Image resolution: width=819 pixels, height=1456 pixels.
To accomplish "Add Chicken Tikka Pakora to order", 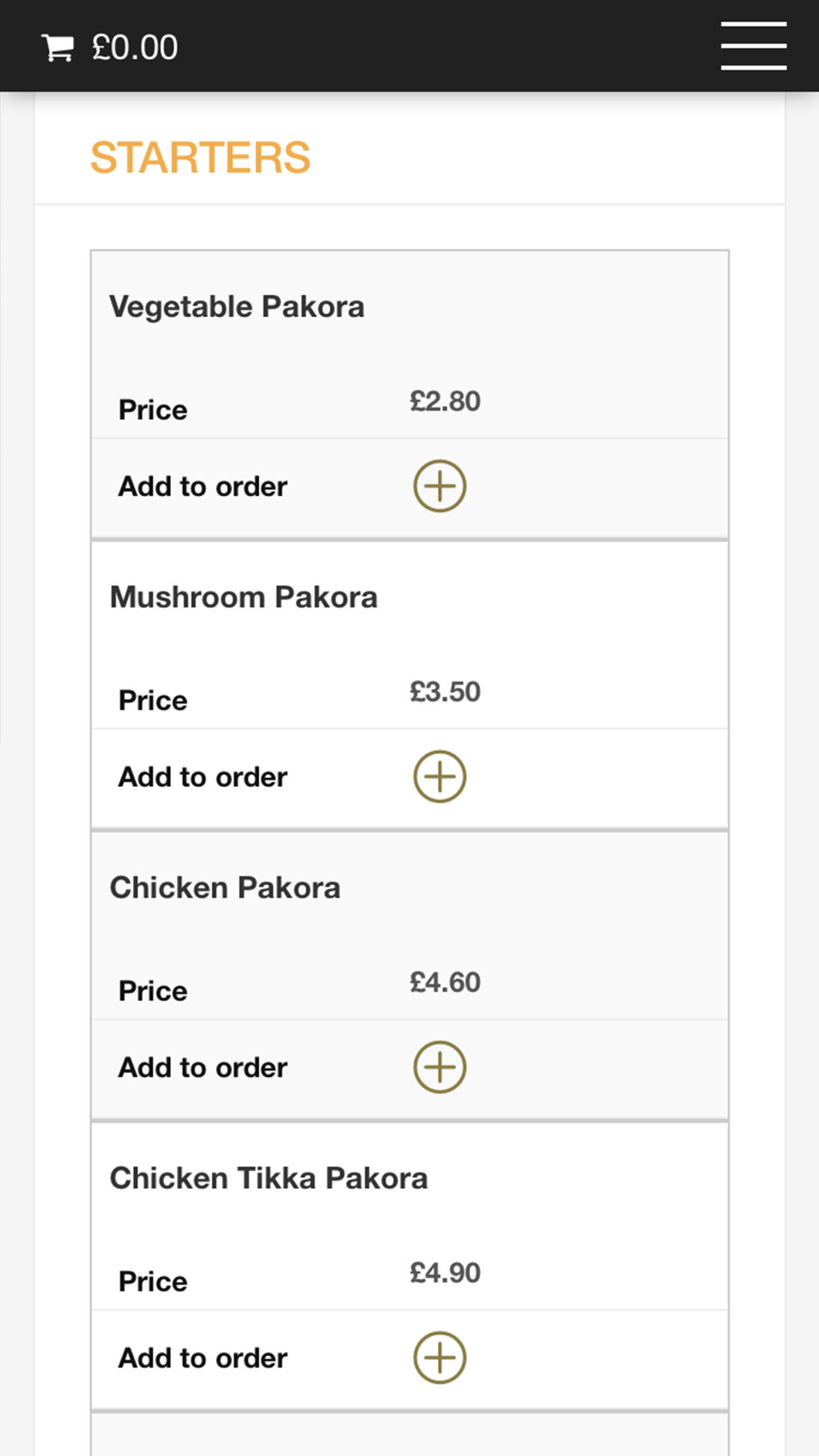I will (x=440, y=1359).
